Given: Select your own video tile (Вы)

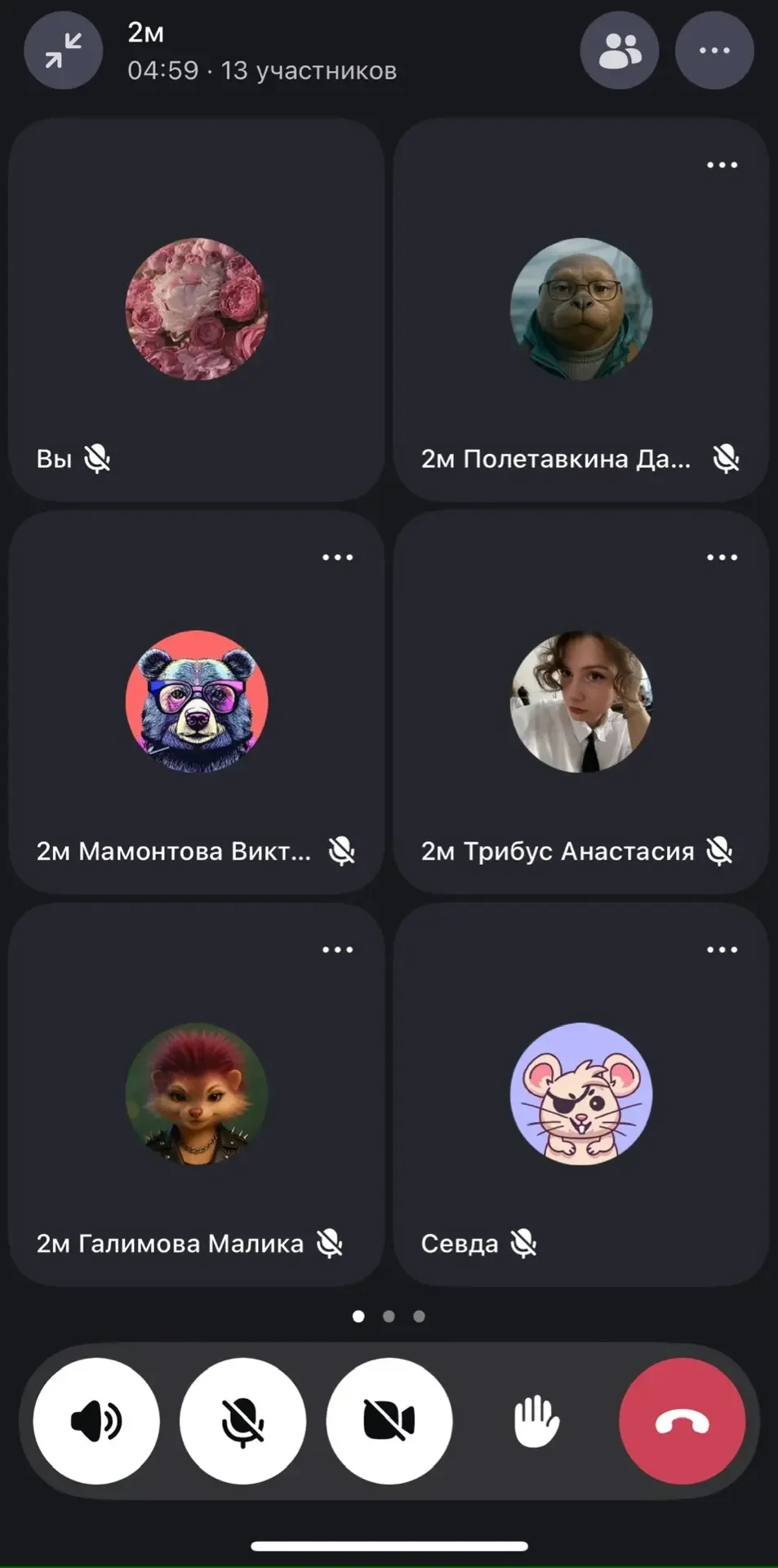Looking at the screenshot, I should click(x=196, y=310).
